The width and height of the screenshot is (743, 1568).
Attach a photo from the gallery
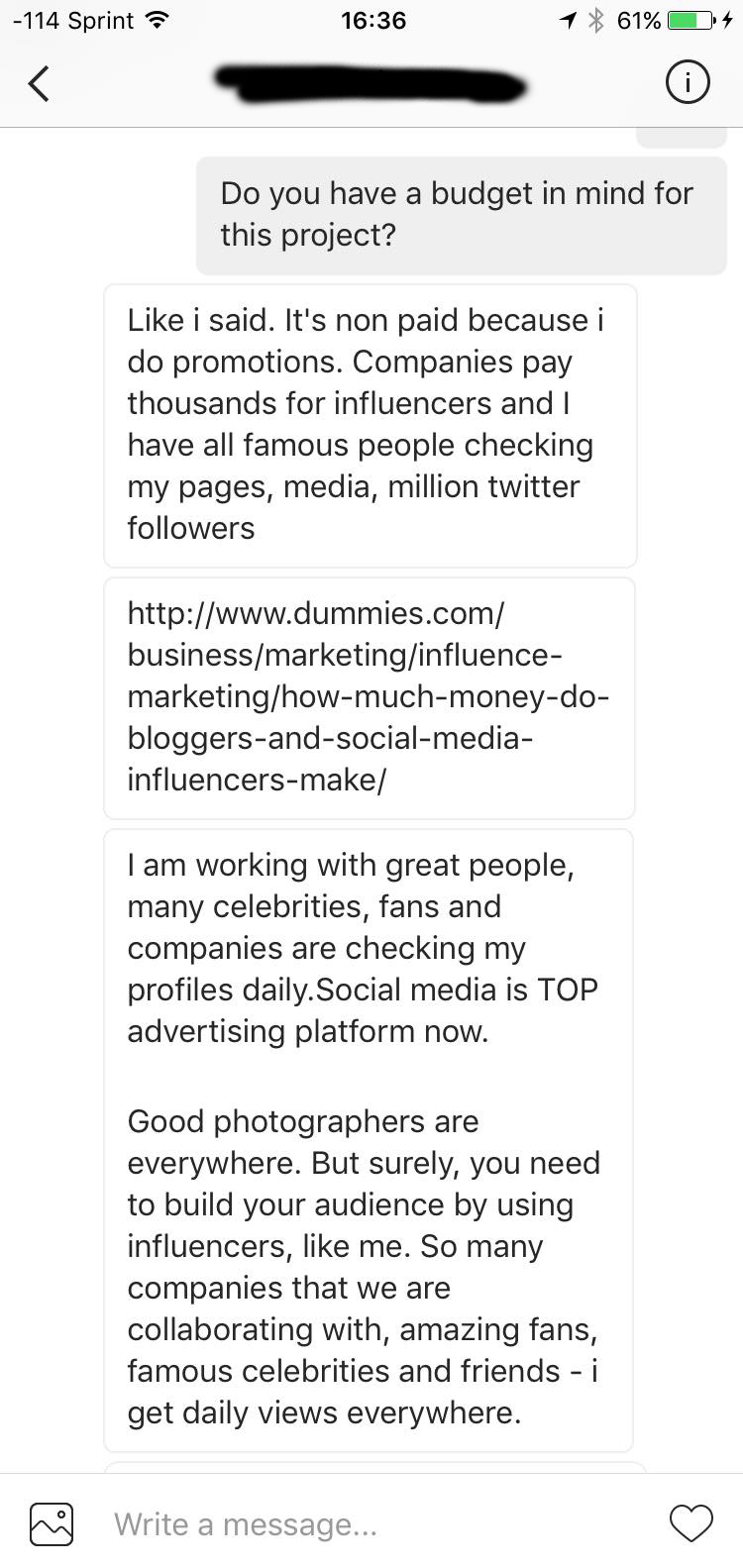[x=52, y=1523]
